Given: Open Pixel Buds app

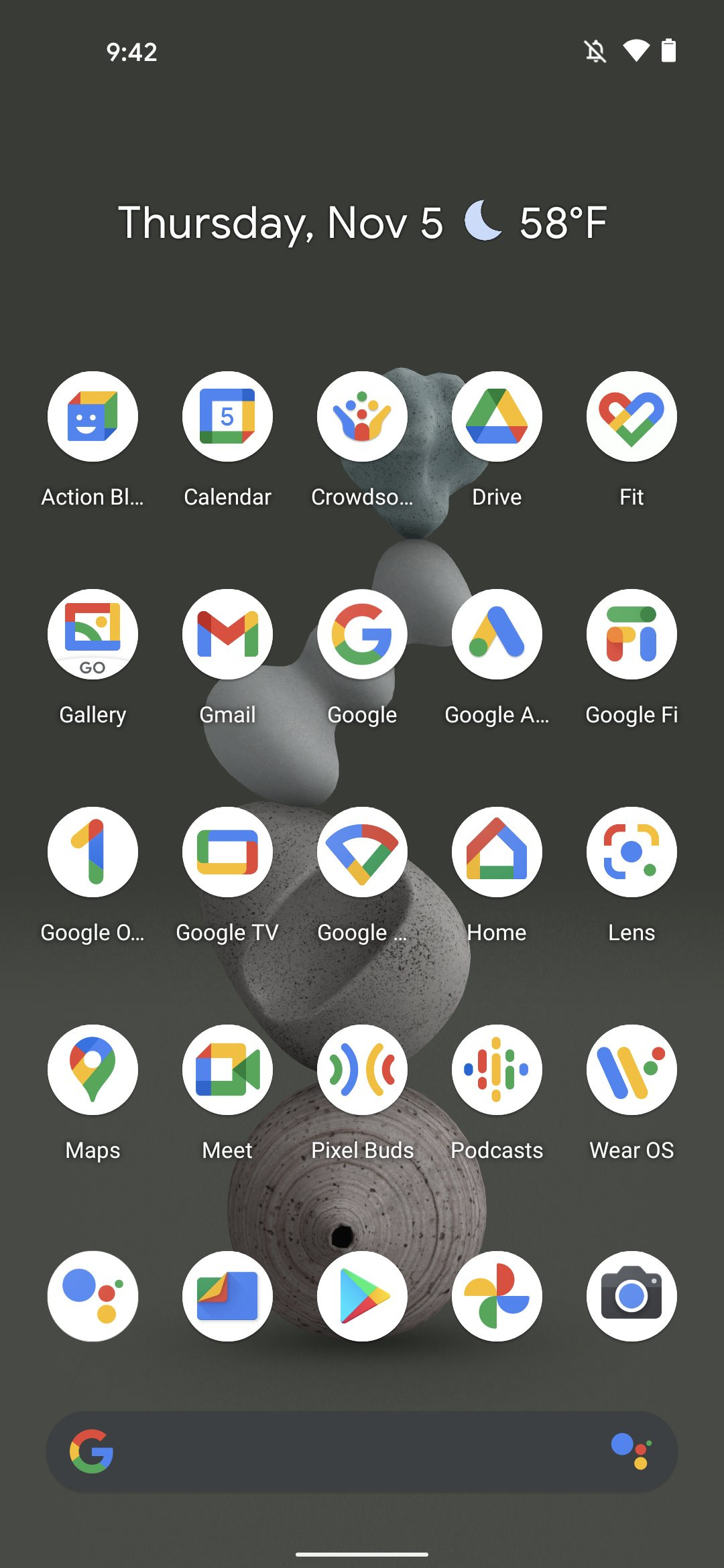Looking at the screenshot, I should click(x=362, y=1070).
